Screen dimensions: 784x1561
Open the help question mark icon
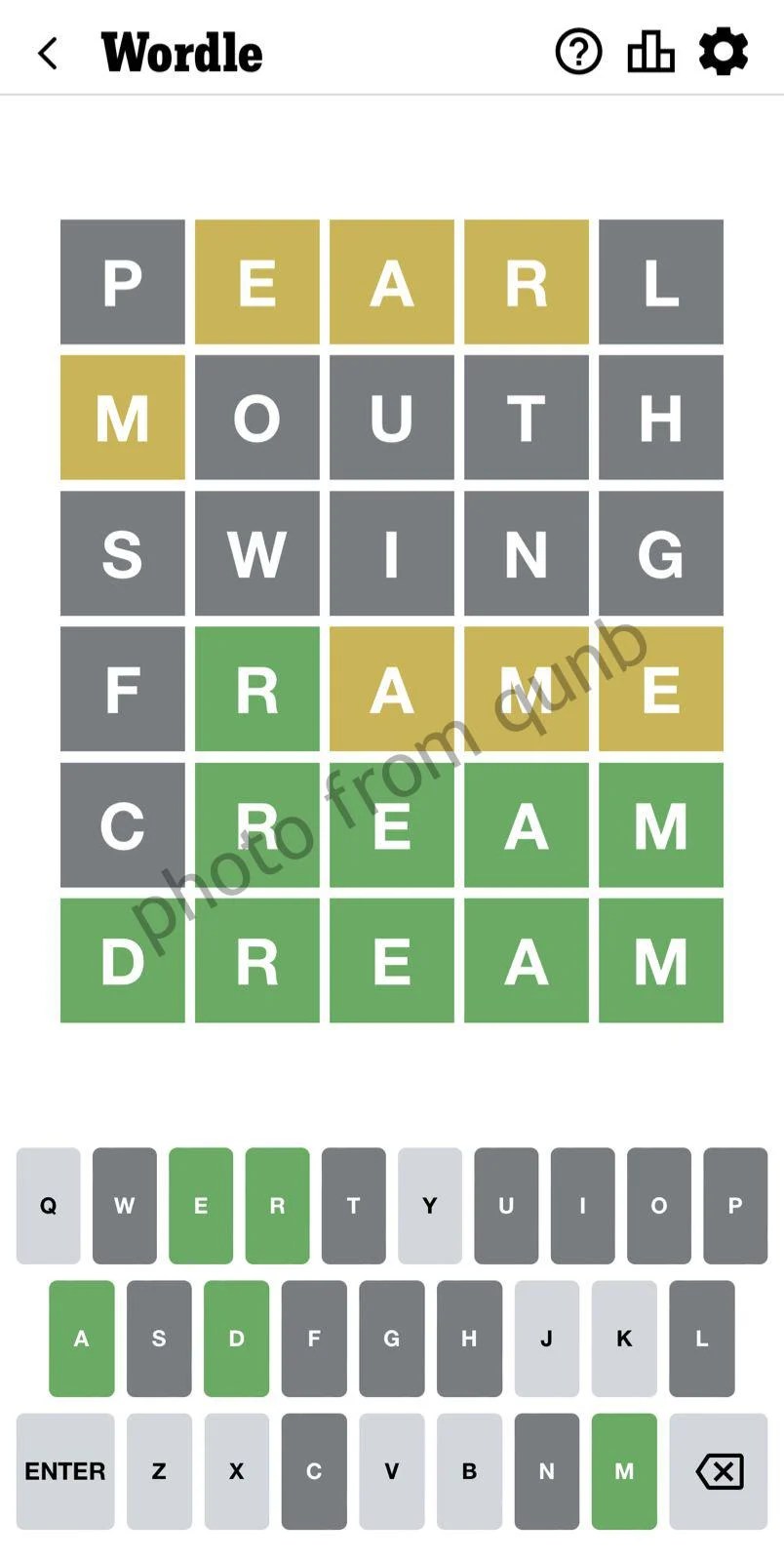click(578, 52)
